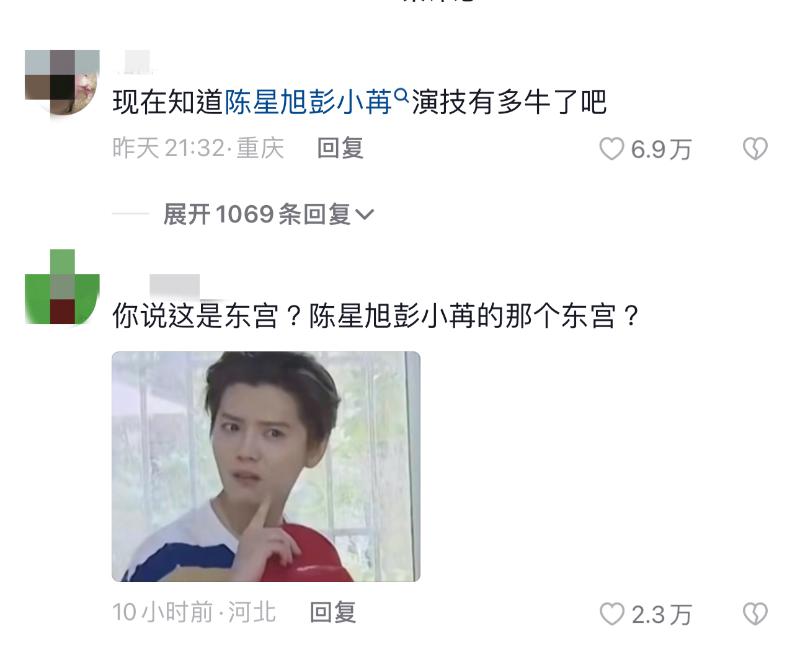Open the green avatar commenter's profile
The image size is (800, 647).
click(x=62, y=288)
